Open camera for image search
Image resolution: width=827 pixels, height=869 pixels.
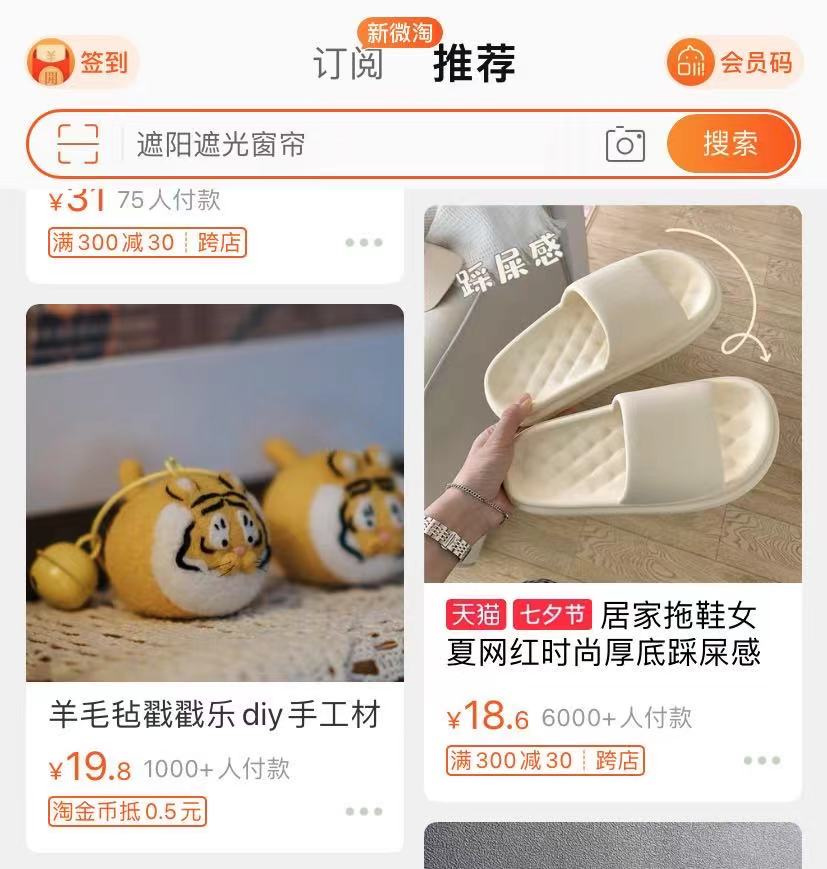coord(624,144)
